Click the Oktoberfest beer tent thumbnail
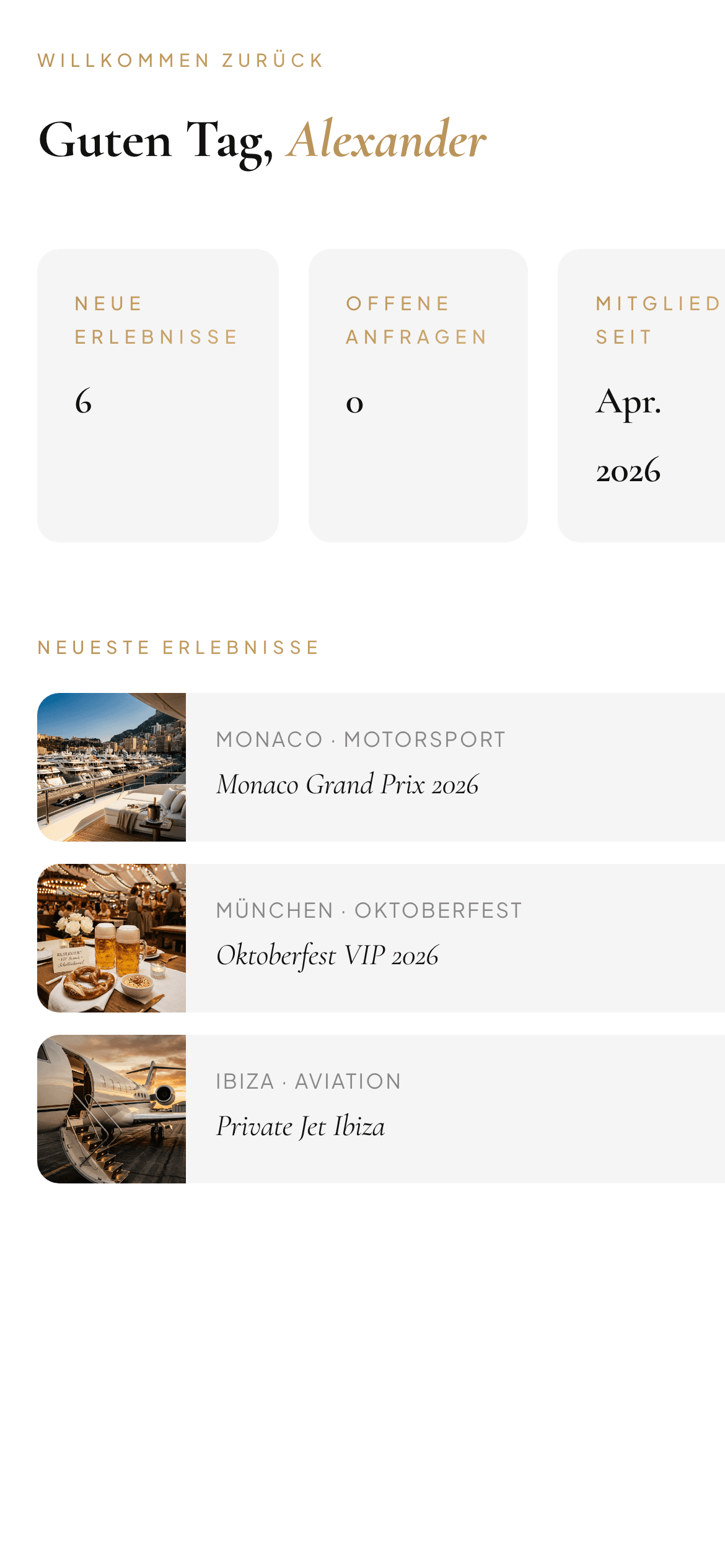 tap(113, 938)
